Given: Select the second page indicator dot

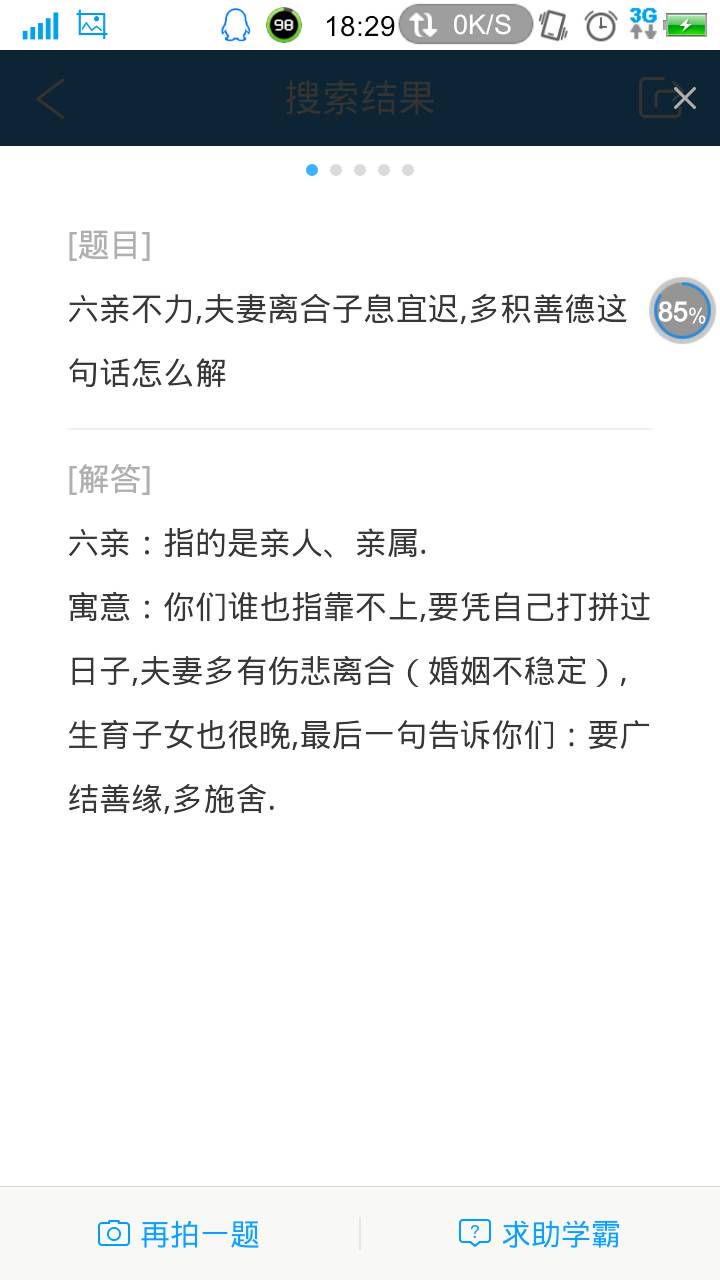Looking at the screenshot, I should [x=336, y=170].
